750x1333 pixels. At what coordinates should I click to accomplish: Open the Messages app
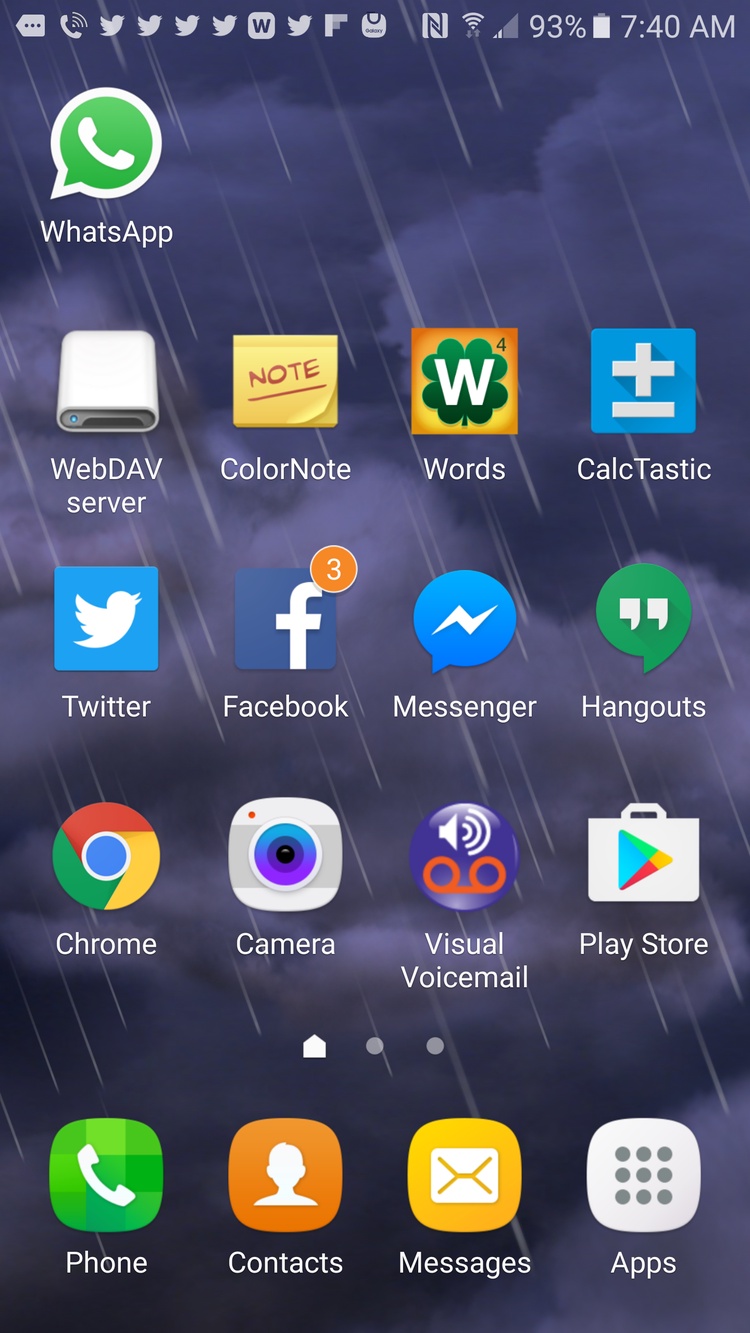[x=464, y=1176]
